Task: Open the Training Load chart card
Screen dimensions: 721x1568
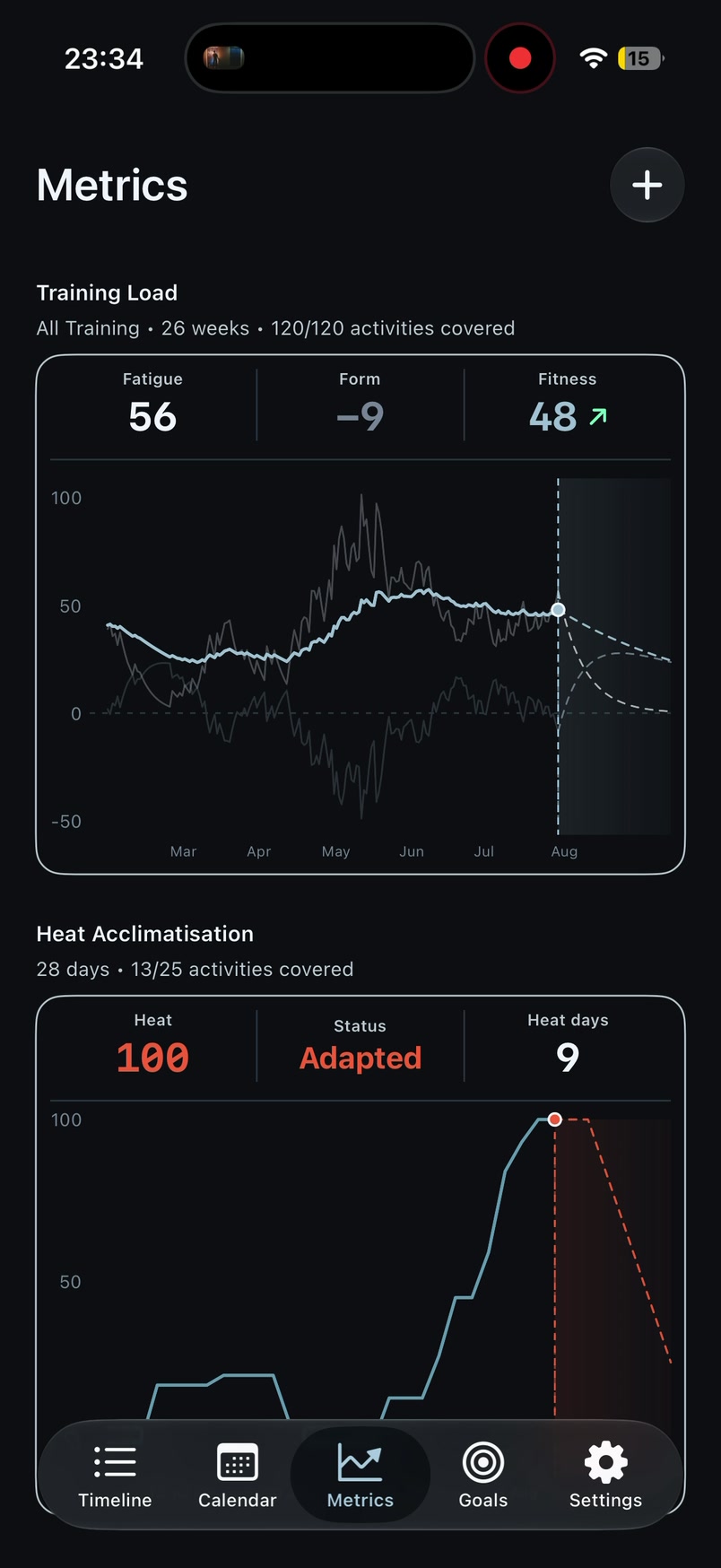Action: tap(360, 614)
